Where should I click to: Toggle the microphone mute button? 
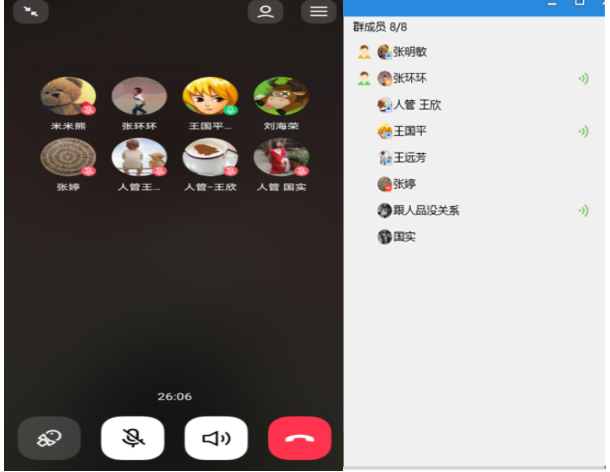[132, 438]
